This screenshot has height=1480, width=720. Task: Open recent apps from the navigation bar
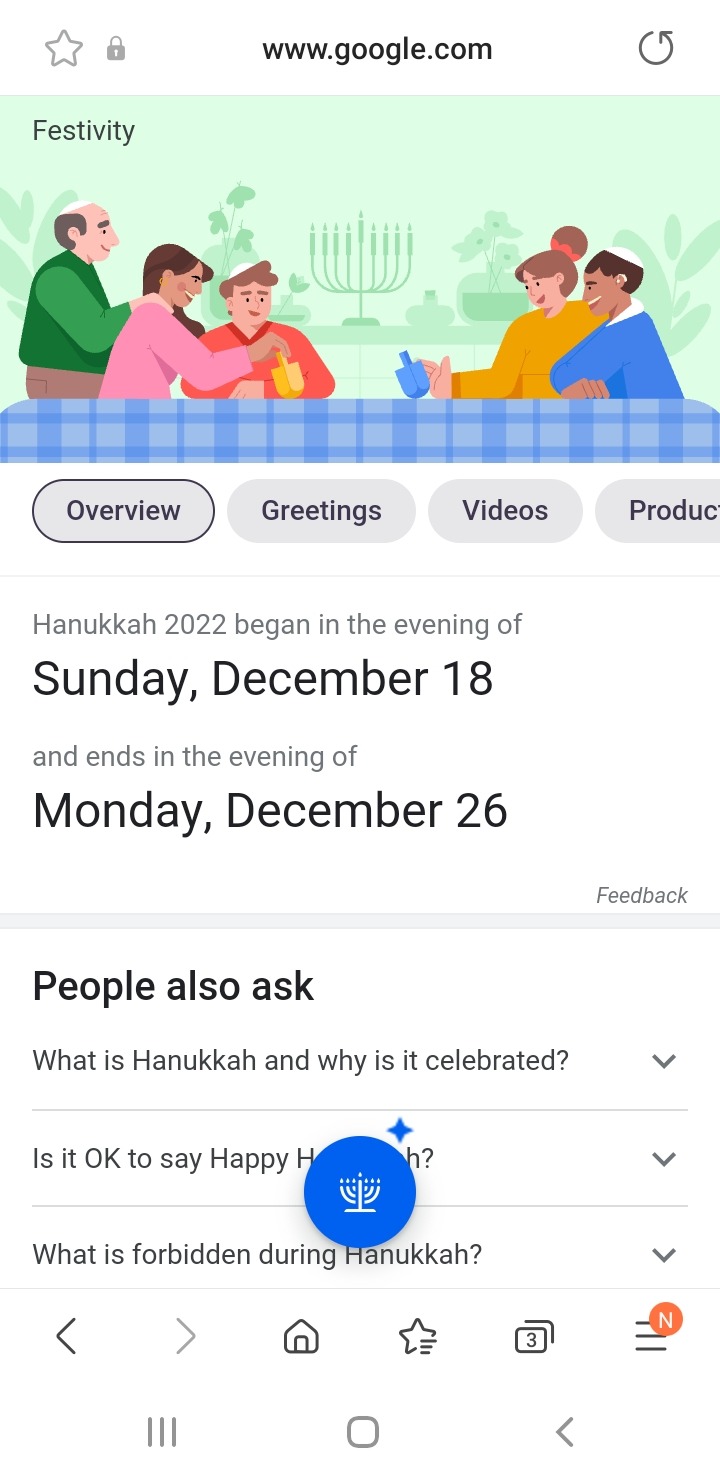[x=162, y=1432]
